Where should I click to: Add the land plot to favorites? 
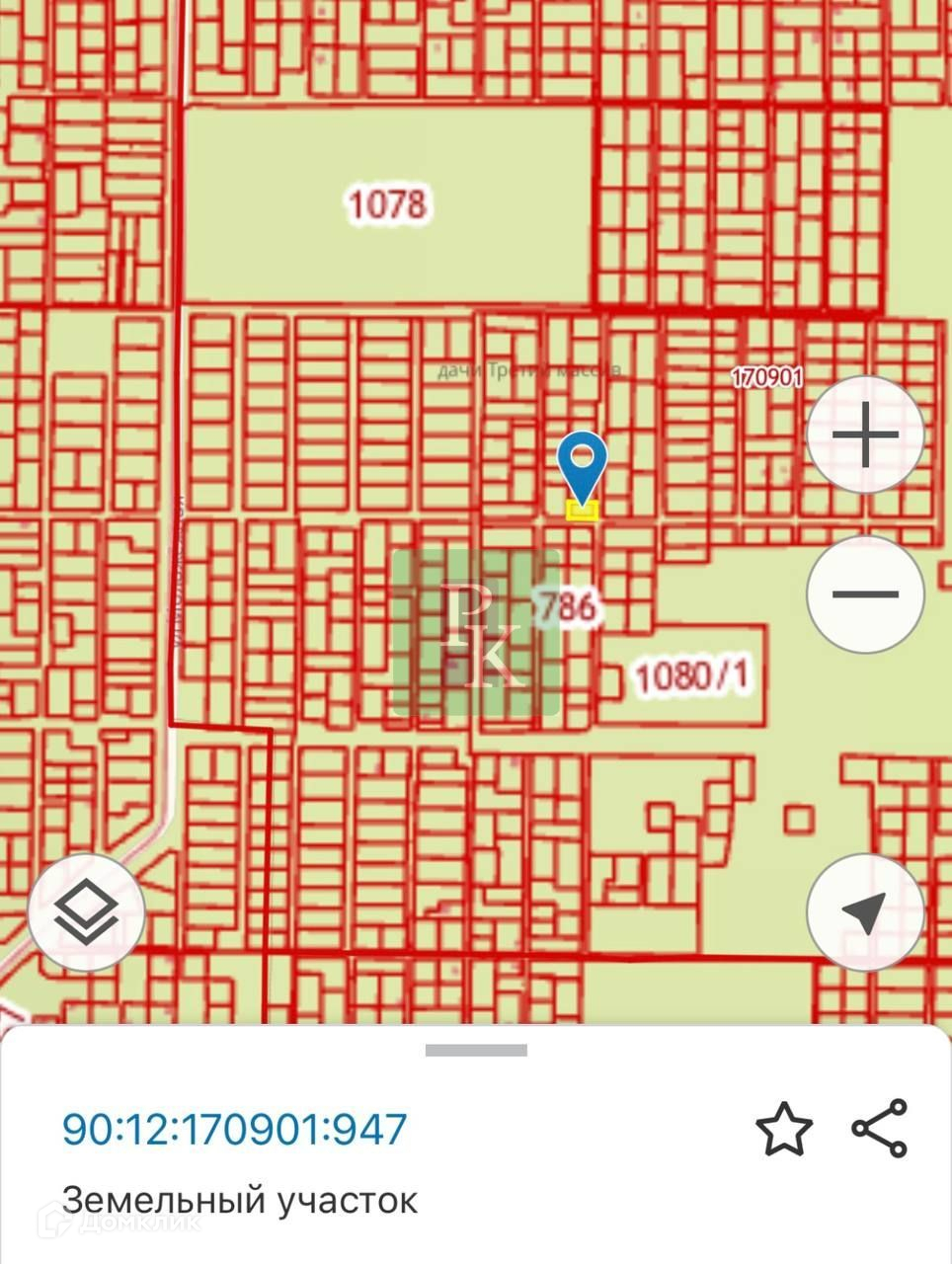point(783,1130)
